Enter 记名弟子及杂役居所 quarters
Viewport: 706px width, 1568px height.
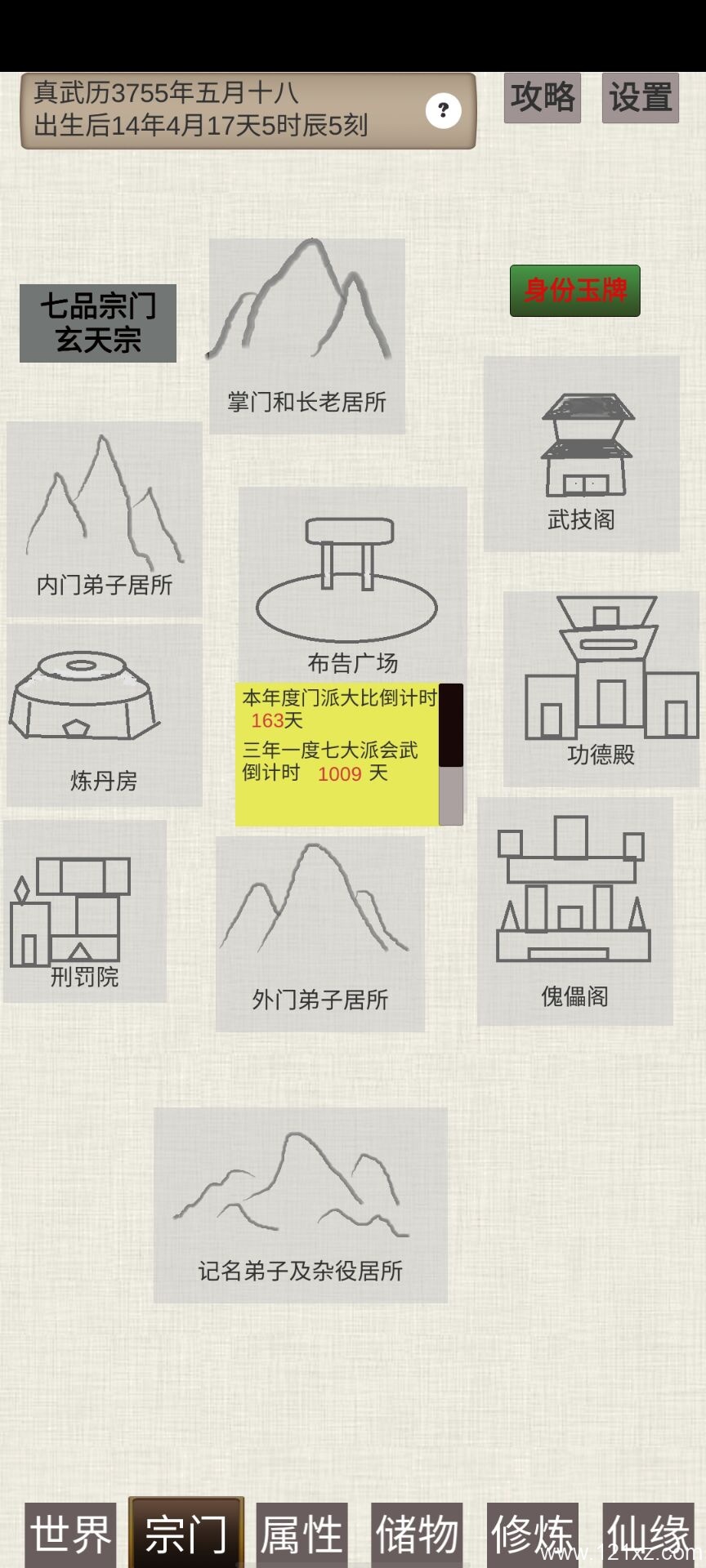pos(300,1205)
